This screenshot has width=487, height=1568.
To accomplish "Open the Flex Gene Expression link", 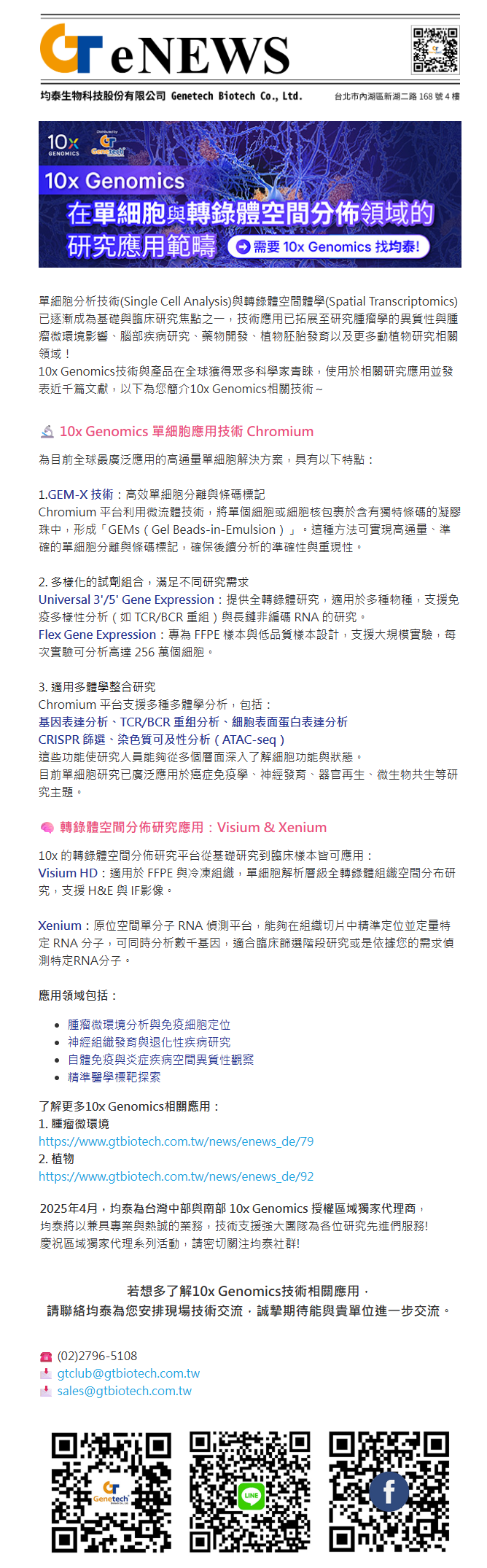I will click(x=97, y=634).
